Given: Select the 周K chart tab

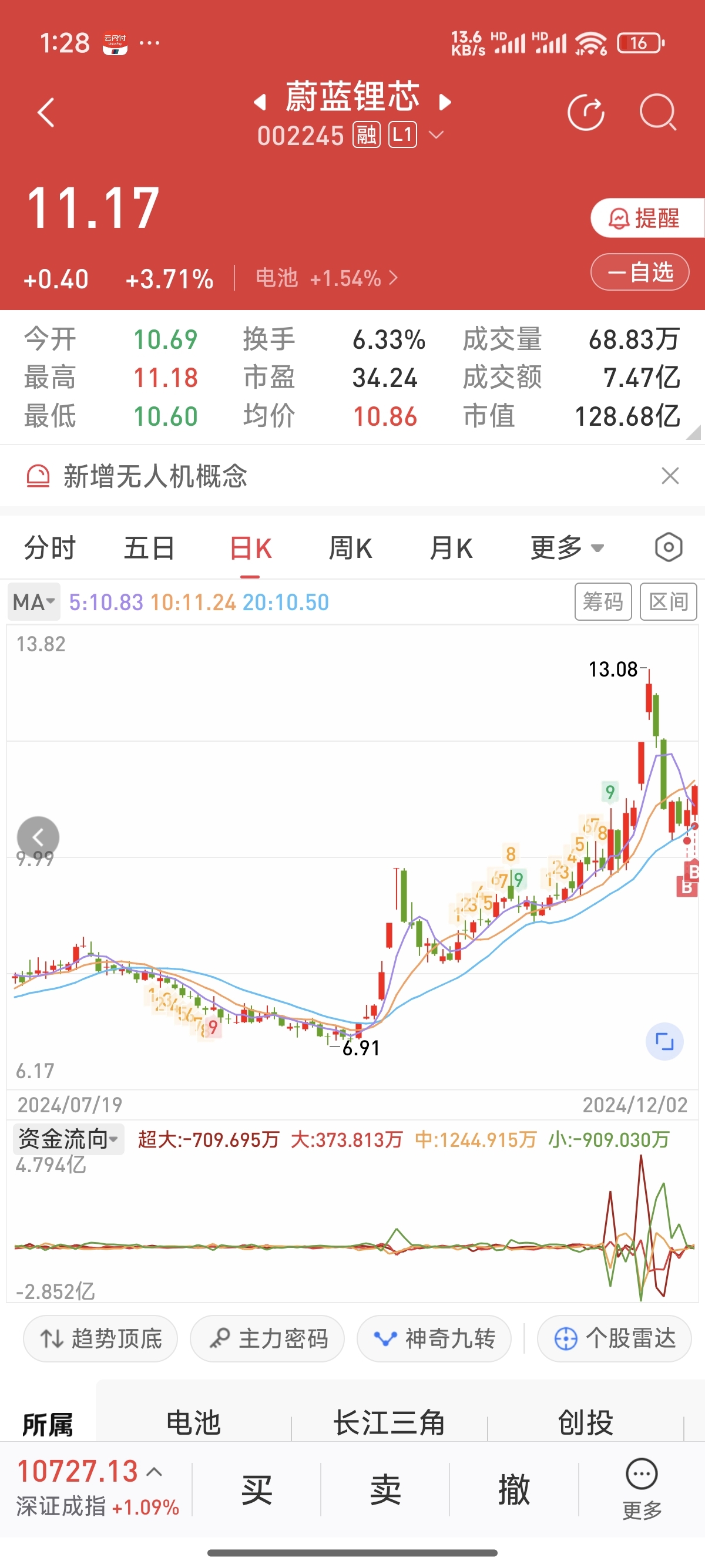Looking at the screenshot, I should click(350, 548).
